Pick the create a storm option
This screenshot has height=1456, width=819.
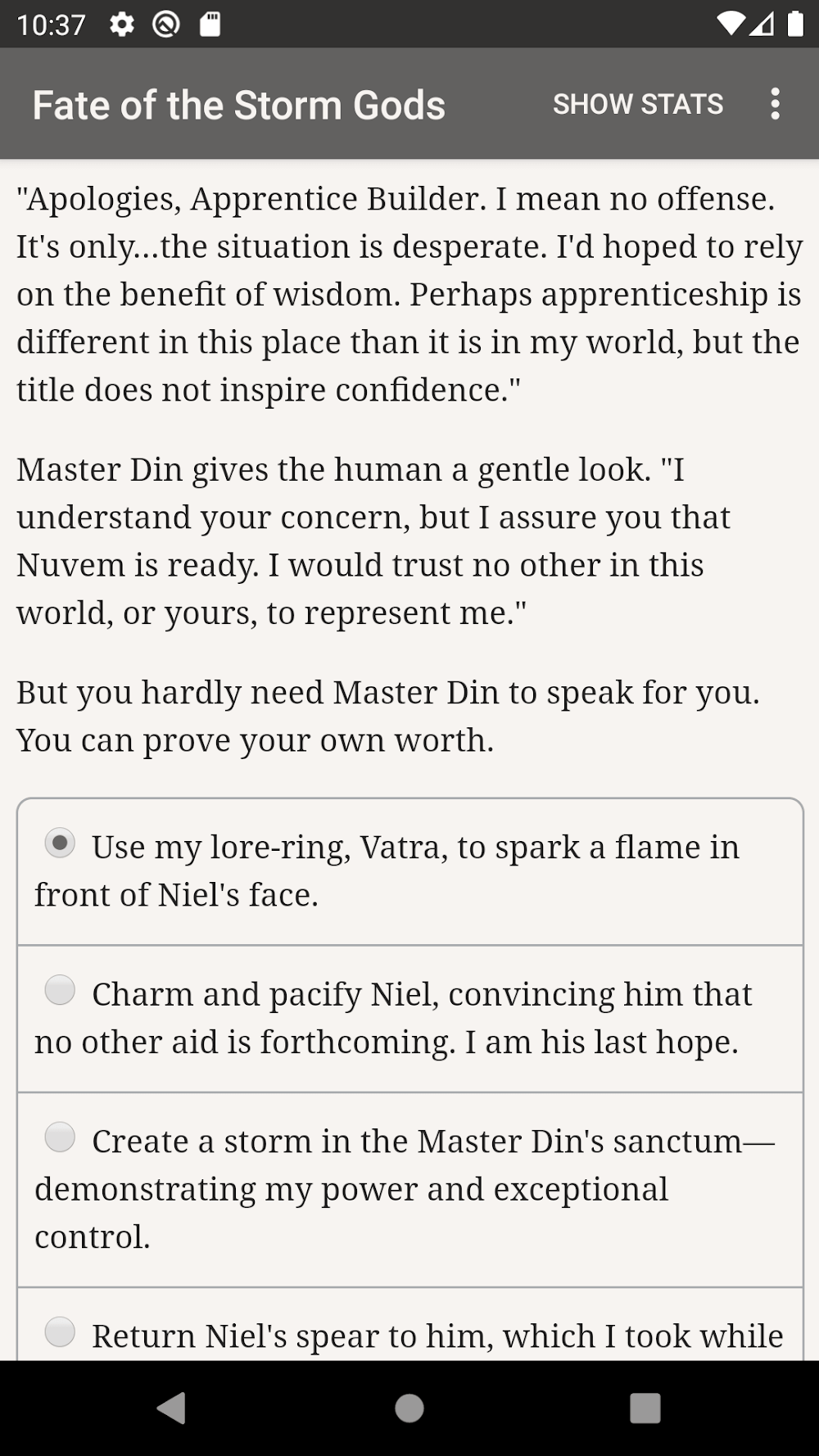60,1138
